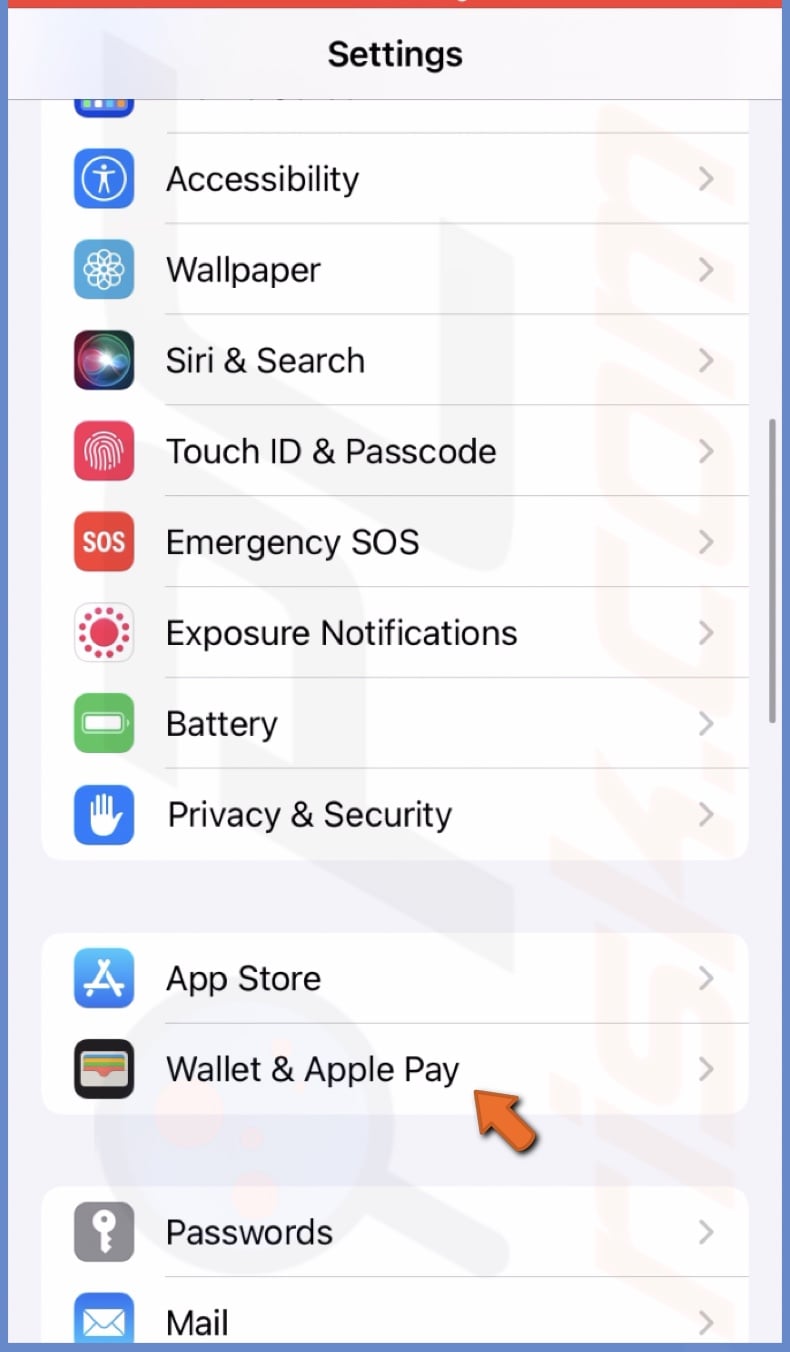
Task: Open the Touch ID & Passcode settings
Action: pos(400,451)
